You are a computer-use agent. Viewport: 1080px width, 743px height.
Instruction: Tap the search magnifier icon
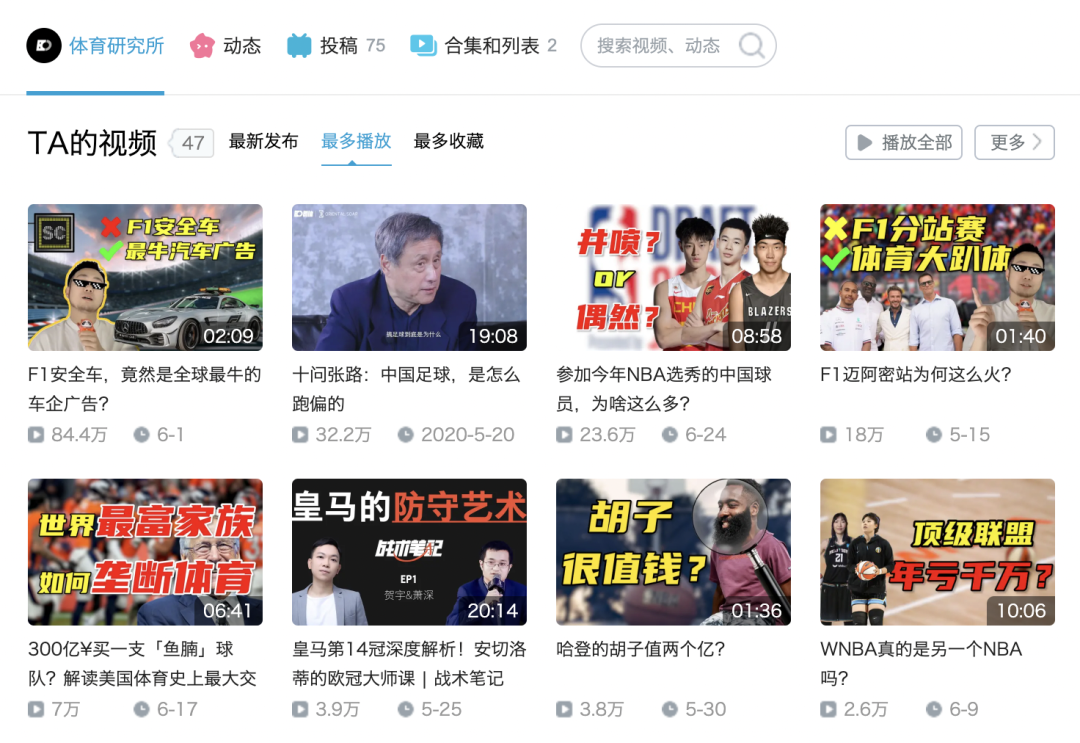click(x=751, y=46)
